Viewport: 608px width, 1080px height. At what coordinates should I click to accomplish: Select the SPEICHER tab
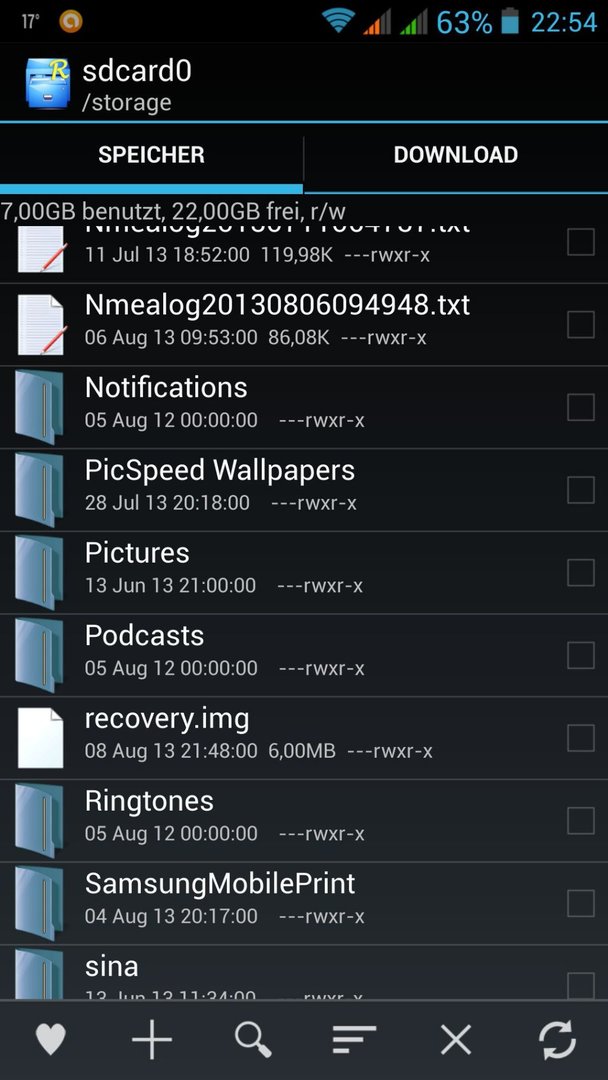point(151,154)
